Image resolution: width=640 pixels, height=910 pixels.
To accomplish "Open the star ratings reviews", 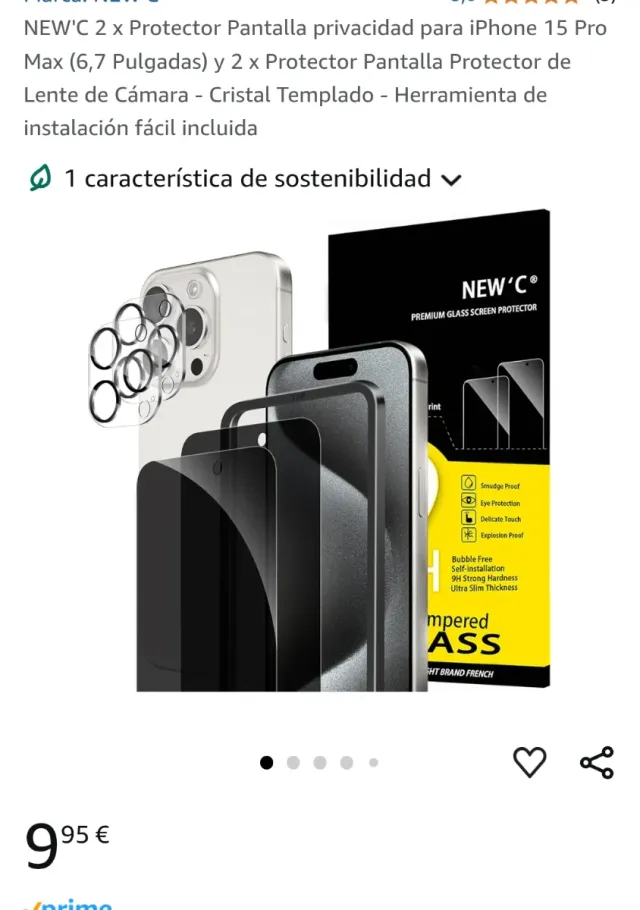I will point(530,3).
